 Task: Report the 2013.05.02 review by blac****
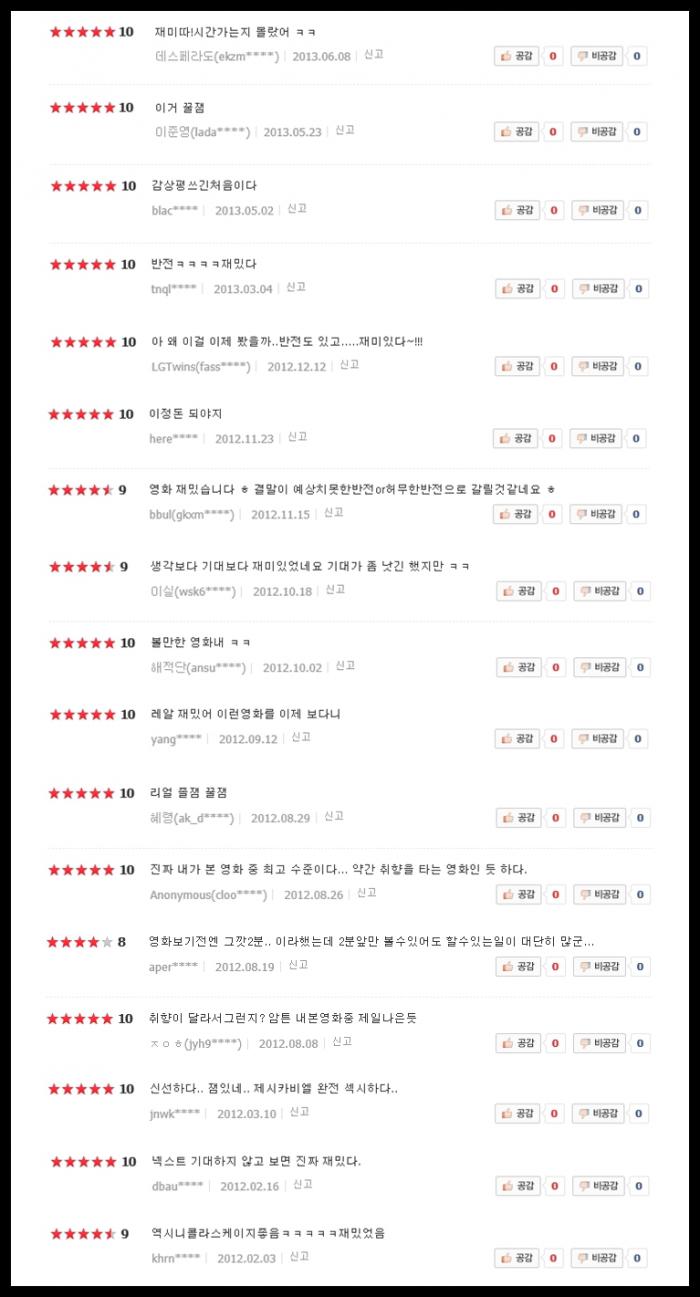[296, 209]
